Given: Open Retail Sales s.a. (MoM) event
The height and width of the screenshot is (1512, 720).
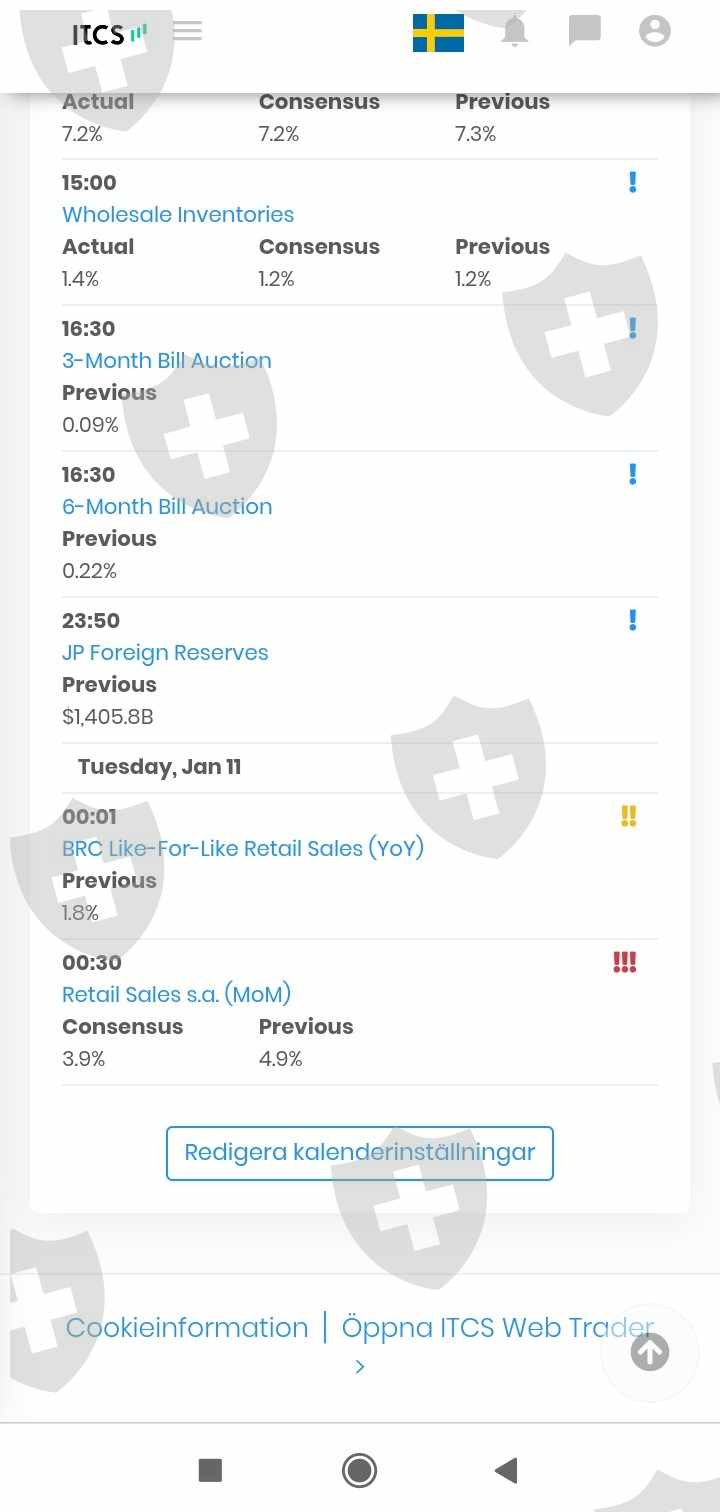Looking at the screenshot, I should click(177, 994).
